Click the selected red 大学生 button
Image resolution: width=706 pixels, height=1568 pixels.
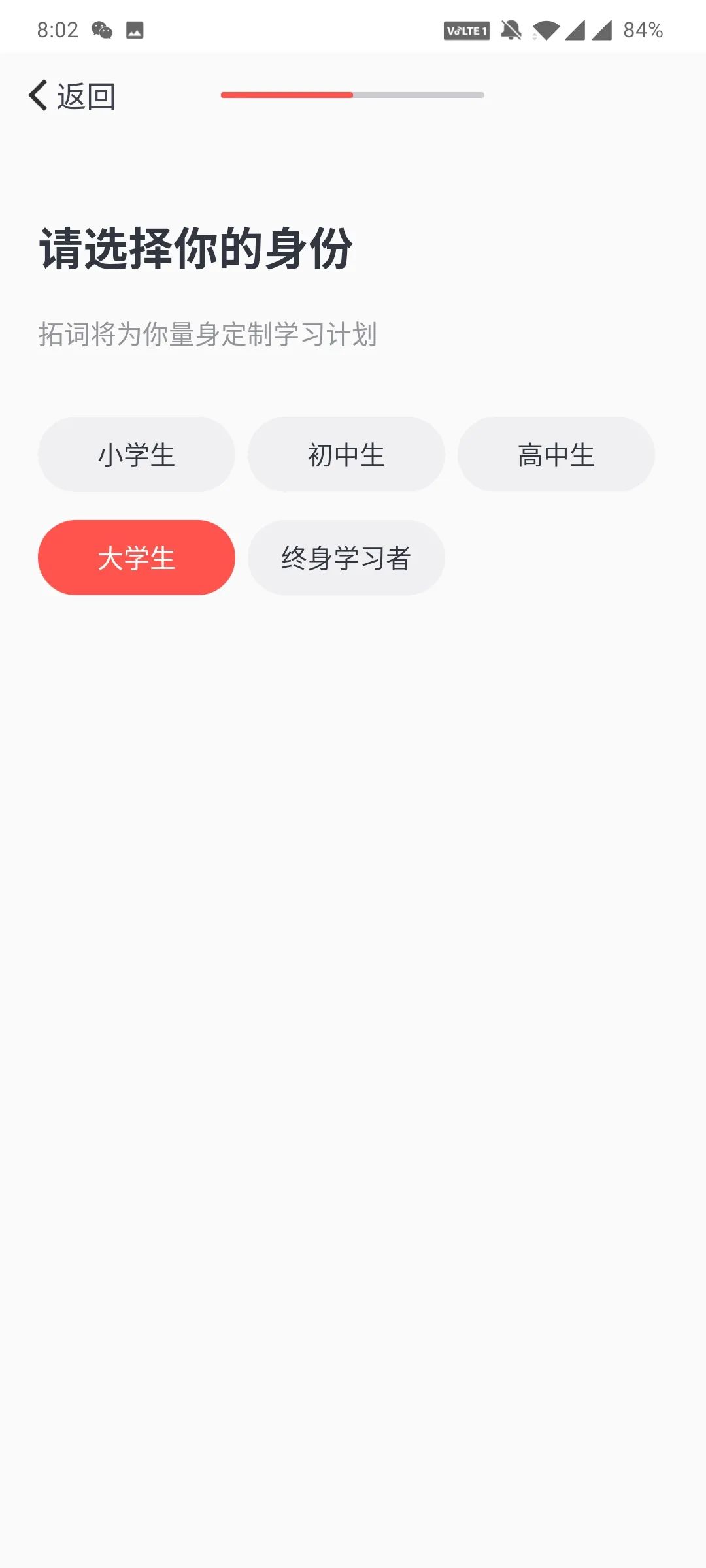click(136, 557)
